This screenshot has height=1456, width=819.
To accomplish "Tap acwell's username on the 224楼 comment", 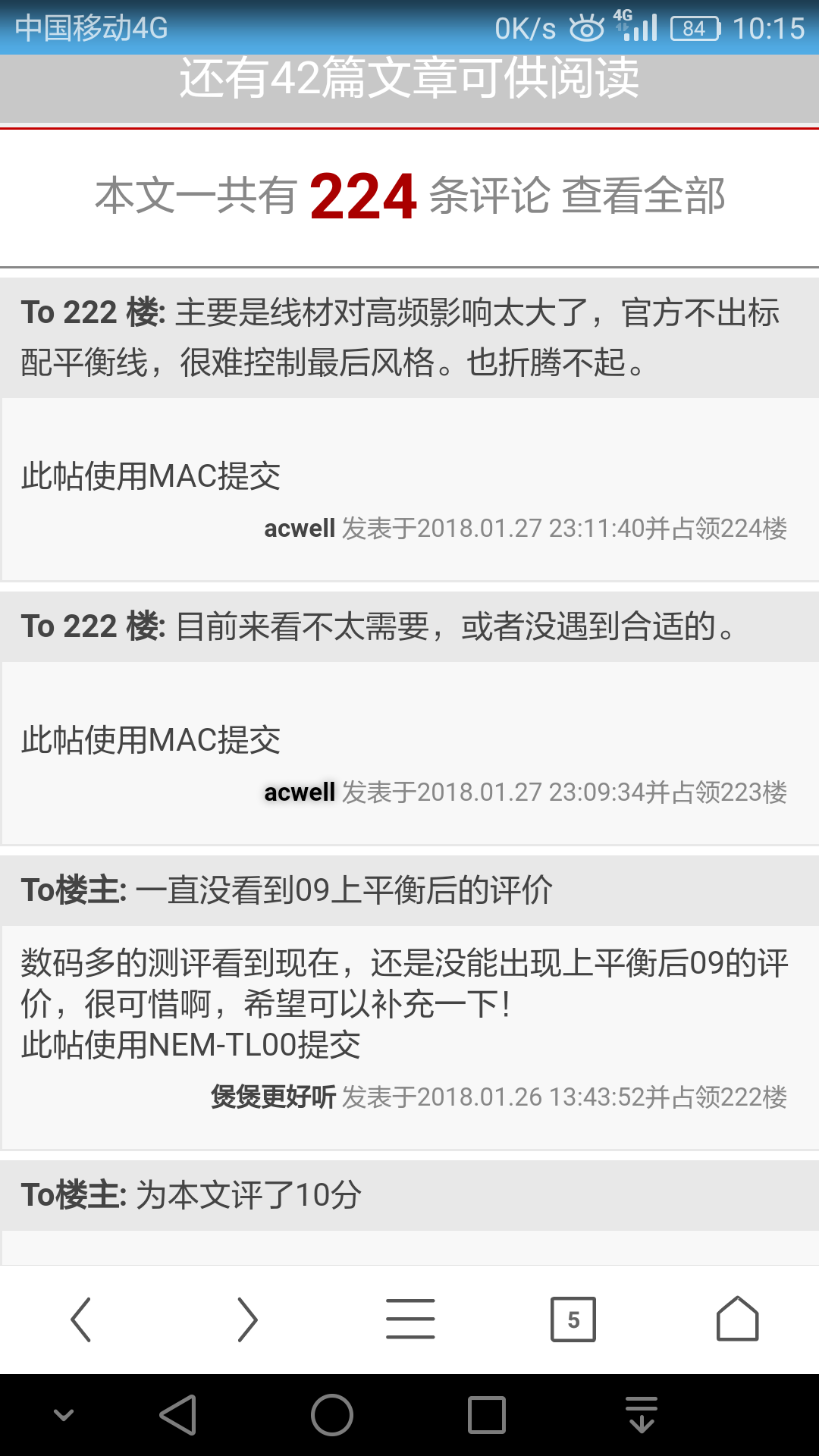I will tap(300, 530).
